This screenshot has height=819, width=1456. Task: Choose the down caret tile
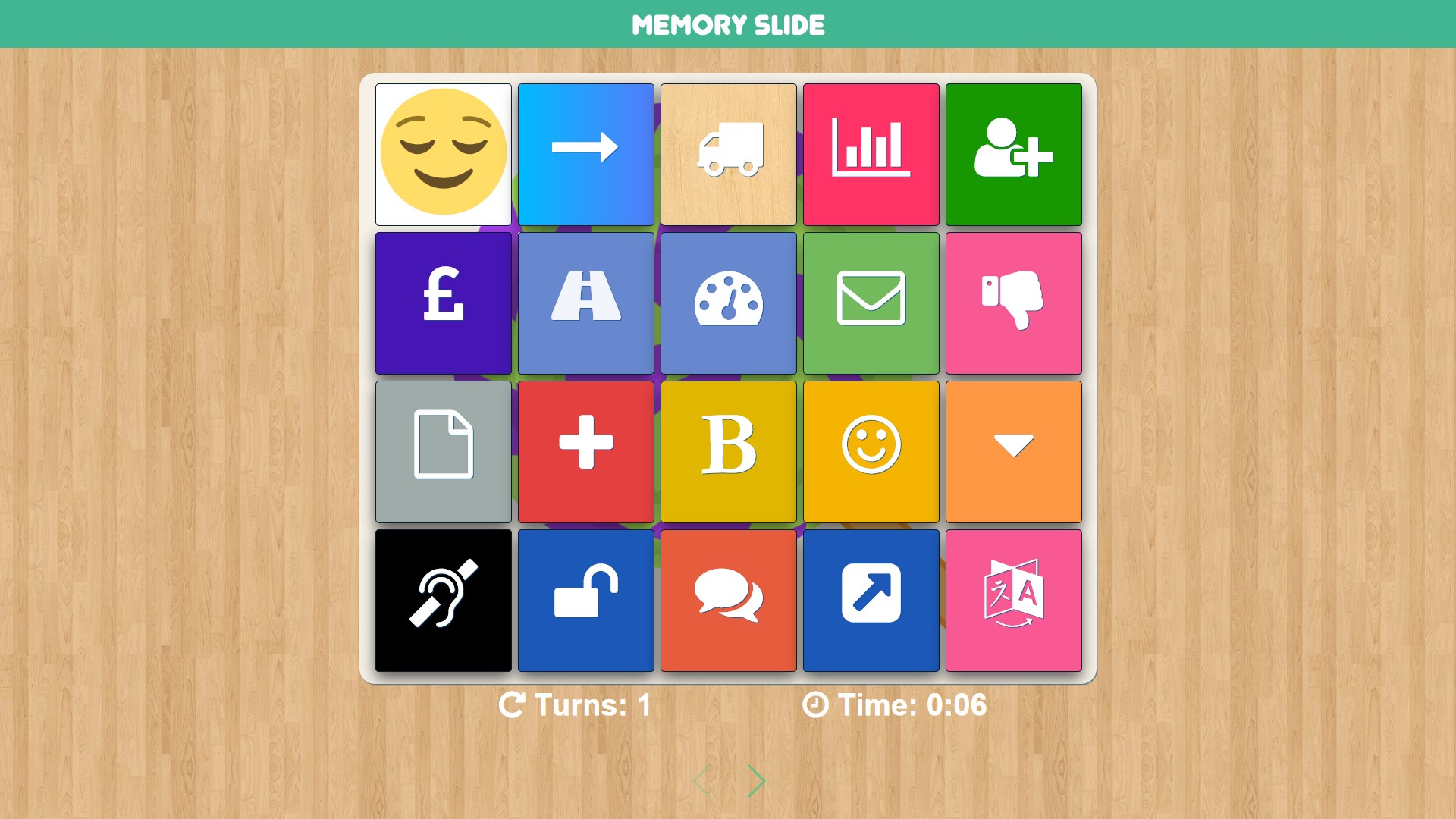(1014, 451)
